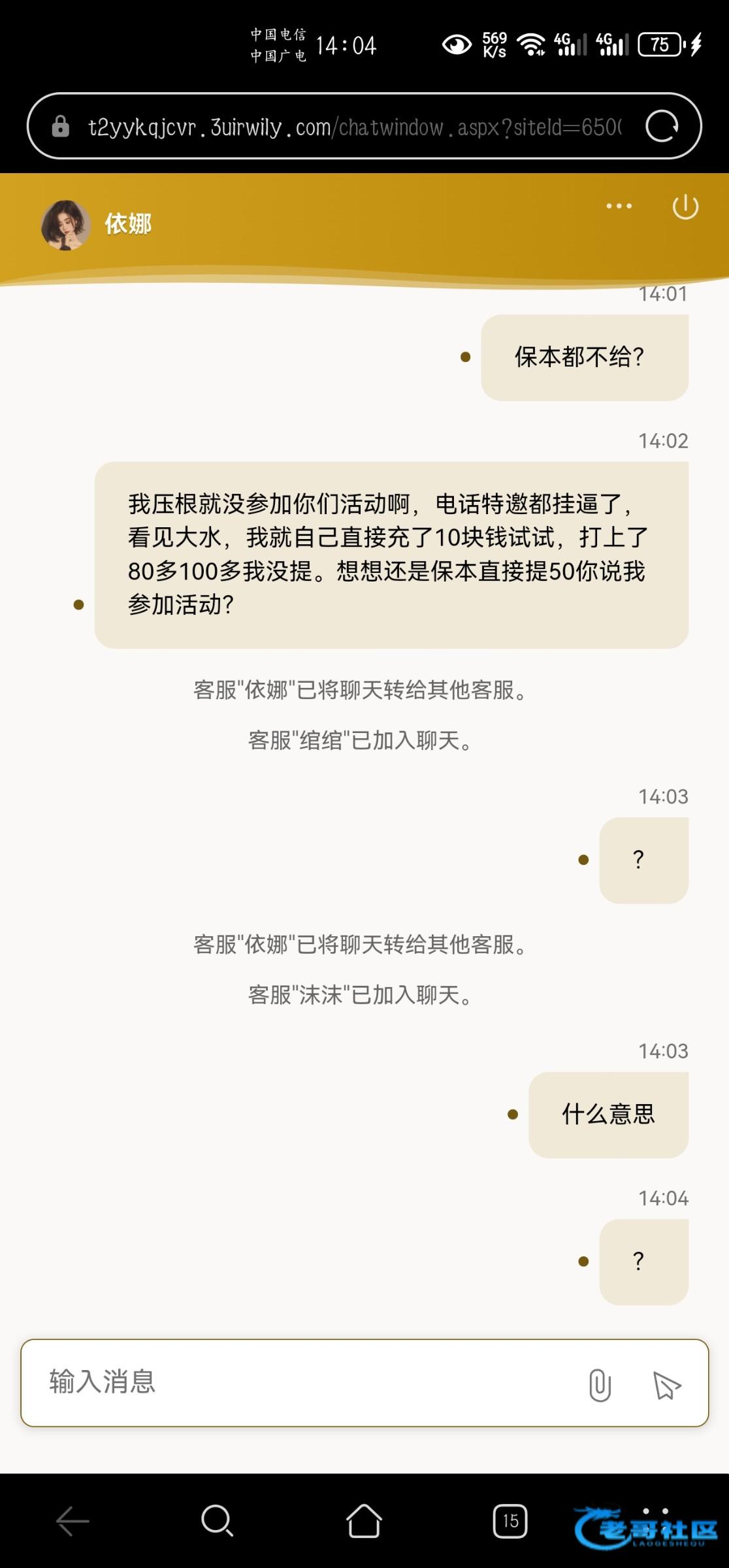Reload the page in the address bar

tap(662, 126)
